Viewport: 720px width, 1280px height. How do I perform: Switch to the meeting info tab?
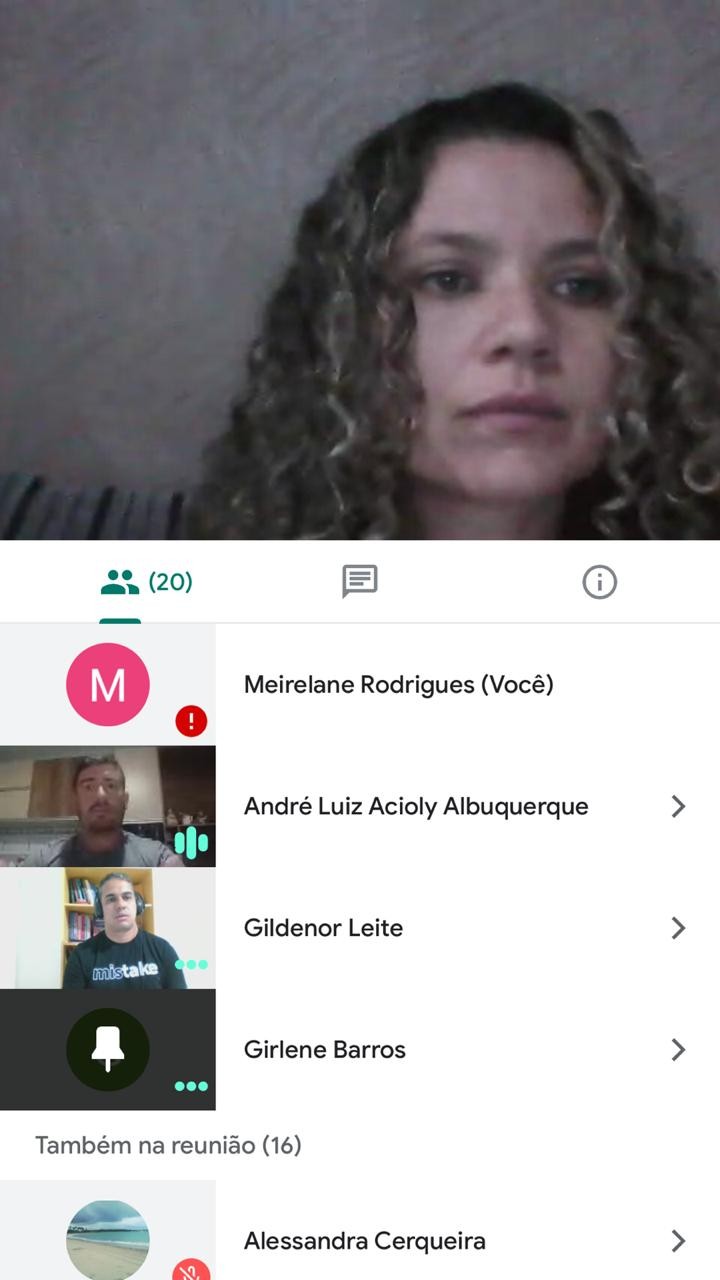599,582
